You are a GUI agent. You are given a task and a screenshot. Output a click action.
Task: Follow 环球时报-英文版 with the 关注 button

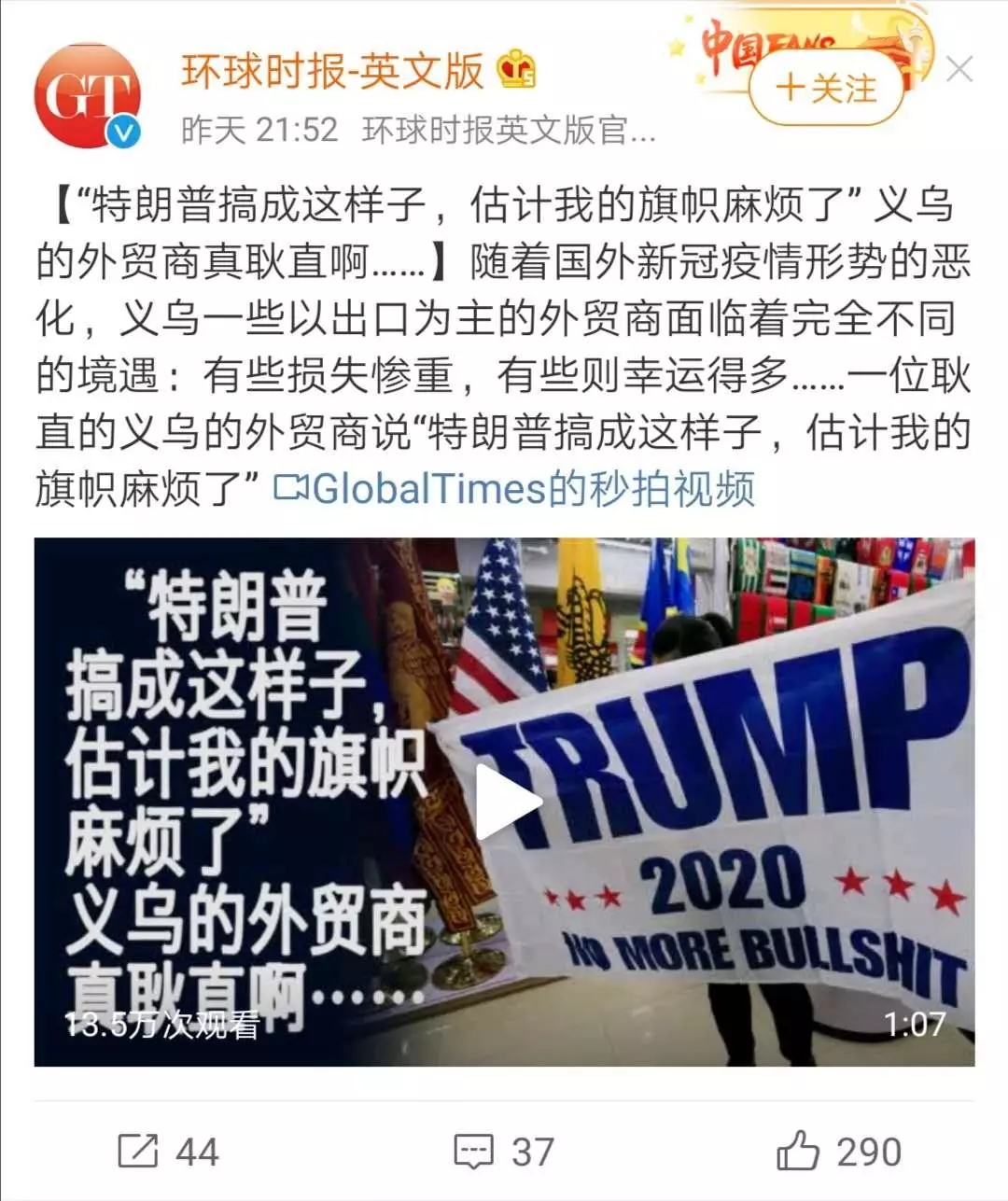(826, 89)
